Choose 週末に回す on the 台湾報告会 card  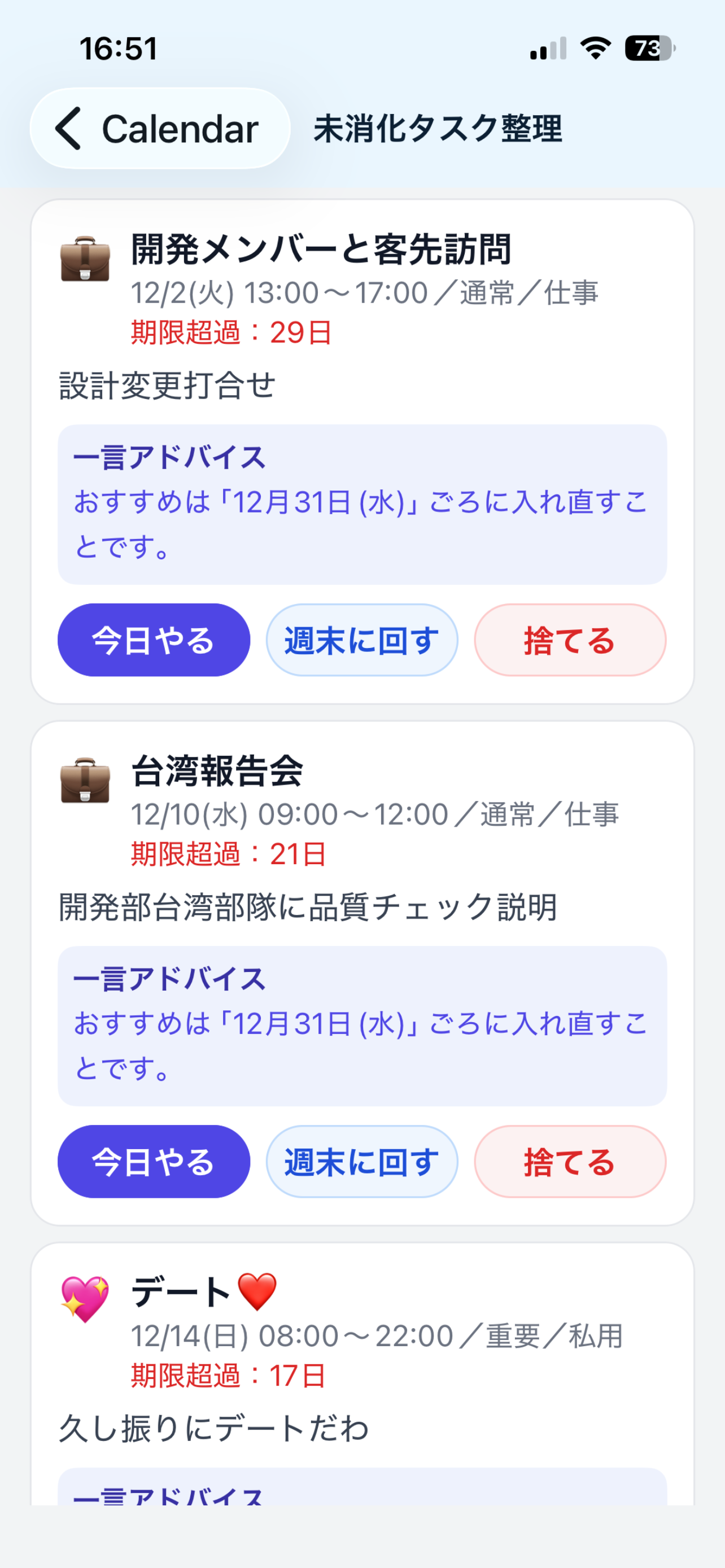pyautogui.click(x=361, y=1161)
